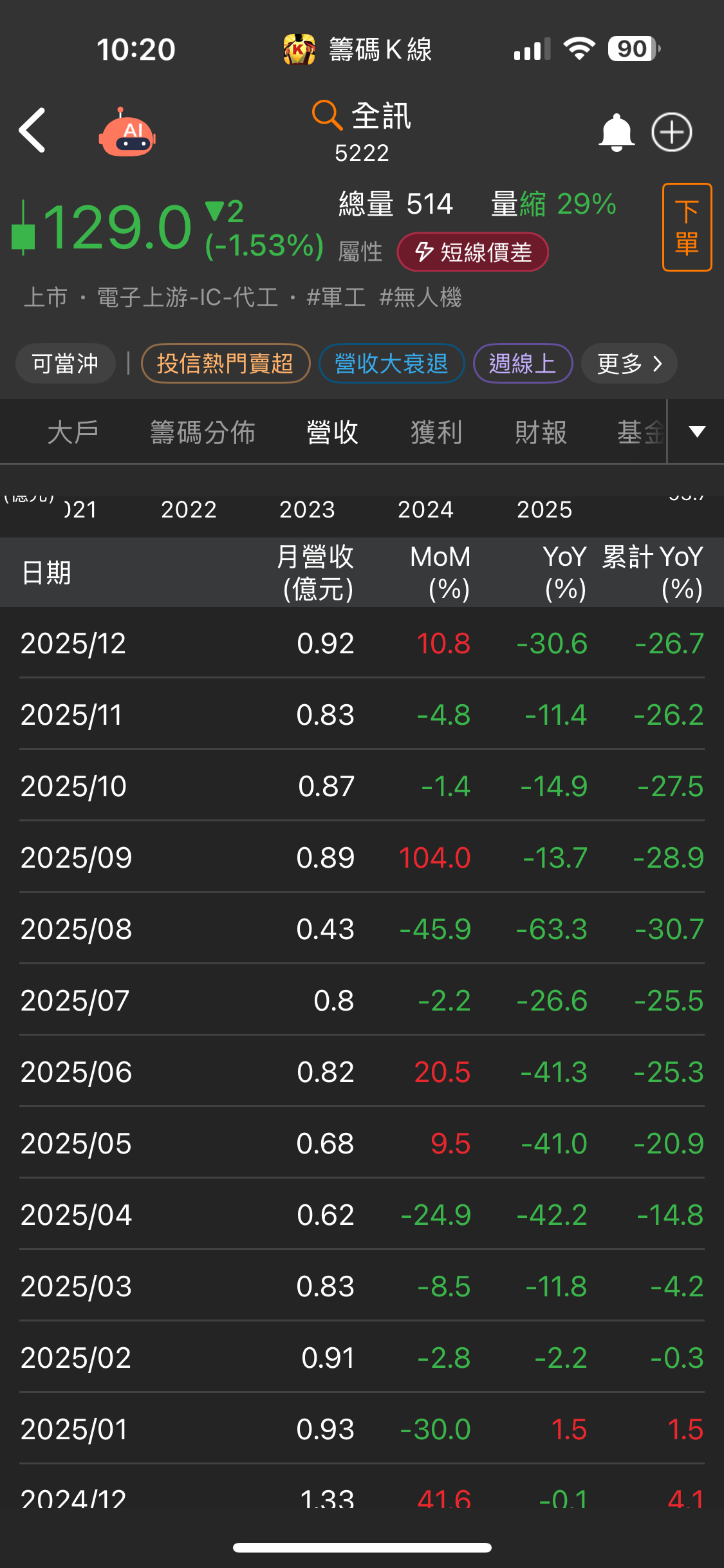Open the #軍工 hashtag
Image resolution: width=724 pixels, height=1568 pixels.
(336, 297)
